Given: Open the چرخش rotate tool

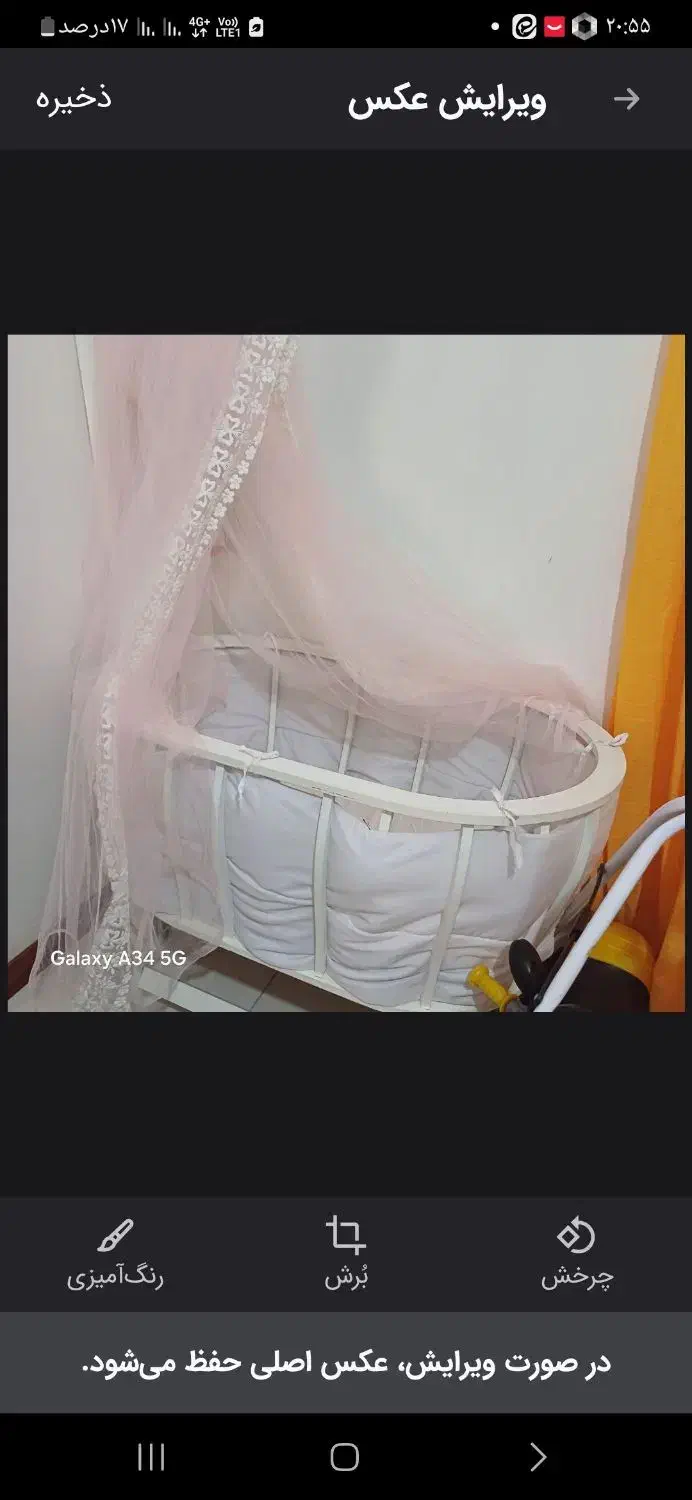Looking at the screenshot, I should click(576, 1252).
